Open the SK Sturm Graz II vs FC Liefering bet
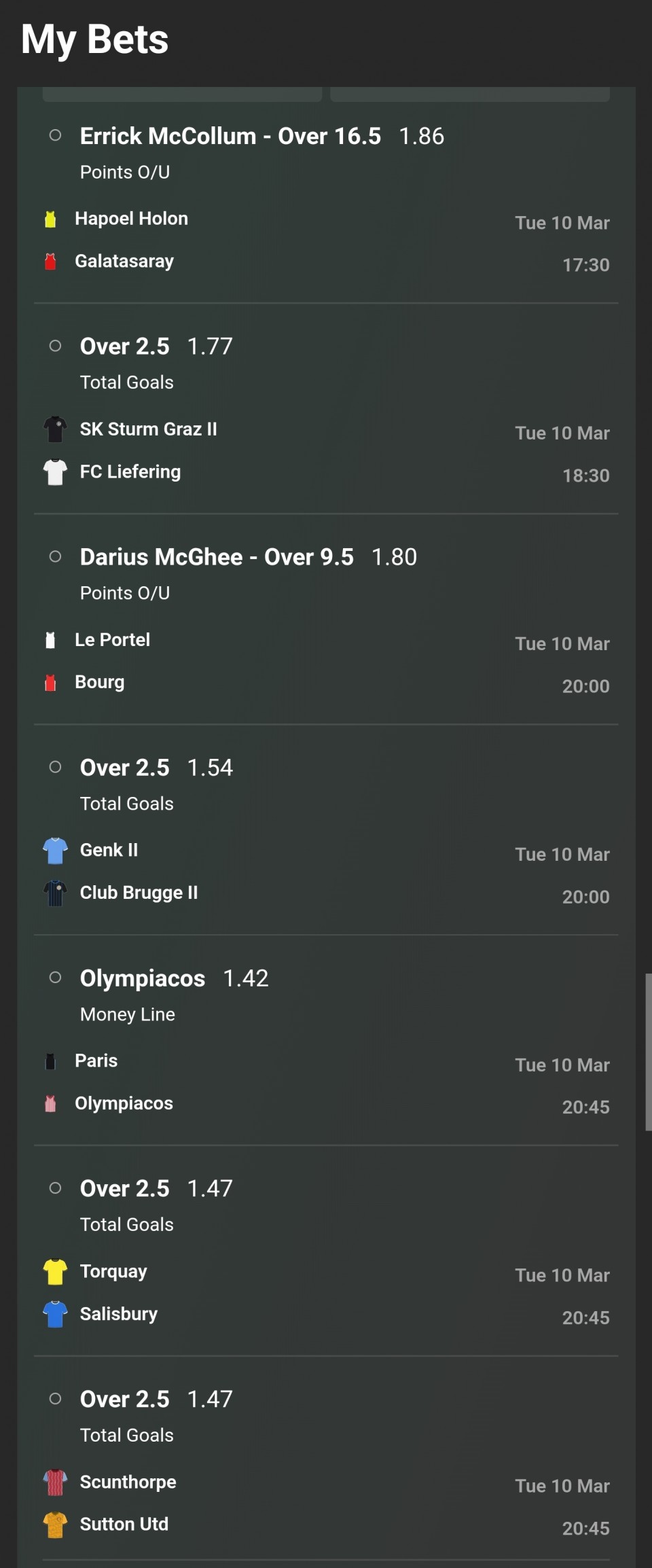The width and height of the screenshot is (652, 1568). [326, 450]
